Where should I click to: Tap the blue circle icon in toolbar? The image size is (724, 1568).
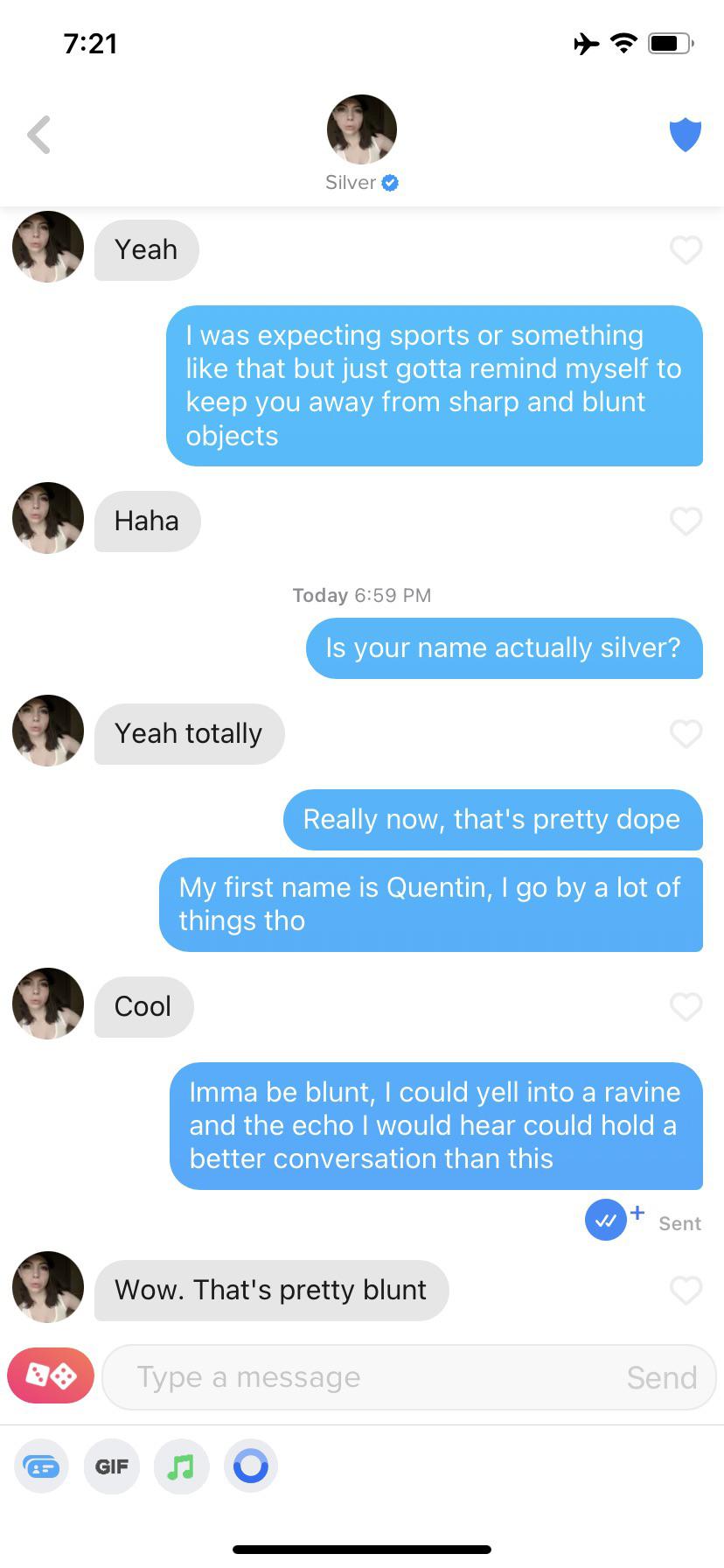click(x=251, y=1466)
